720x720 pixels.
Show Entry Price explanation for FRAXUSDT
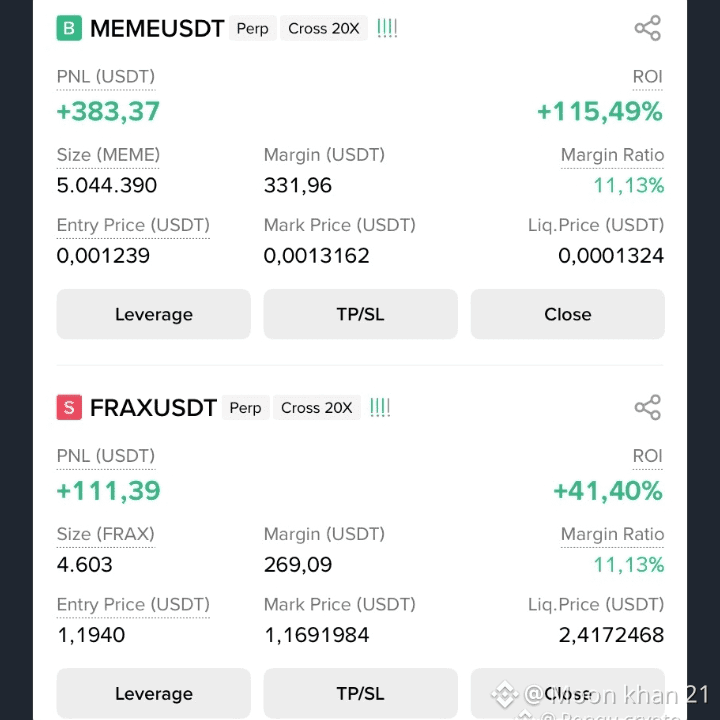(x=133, y=604)
